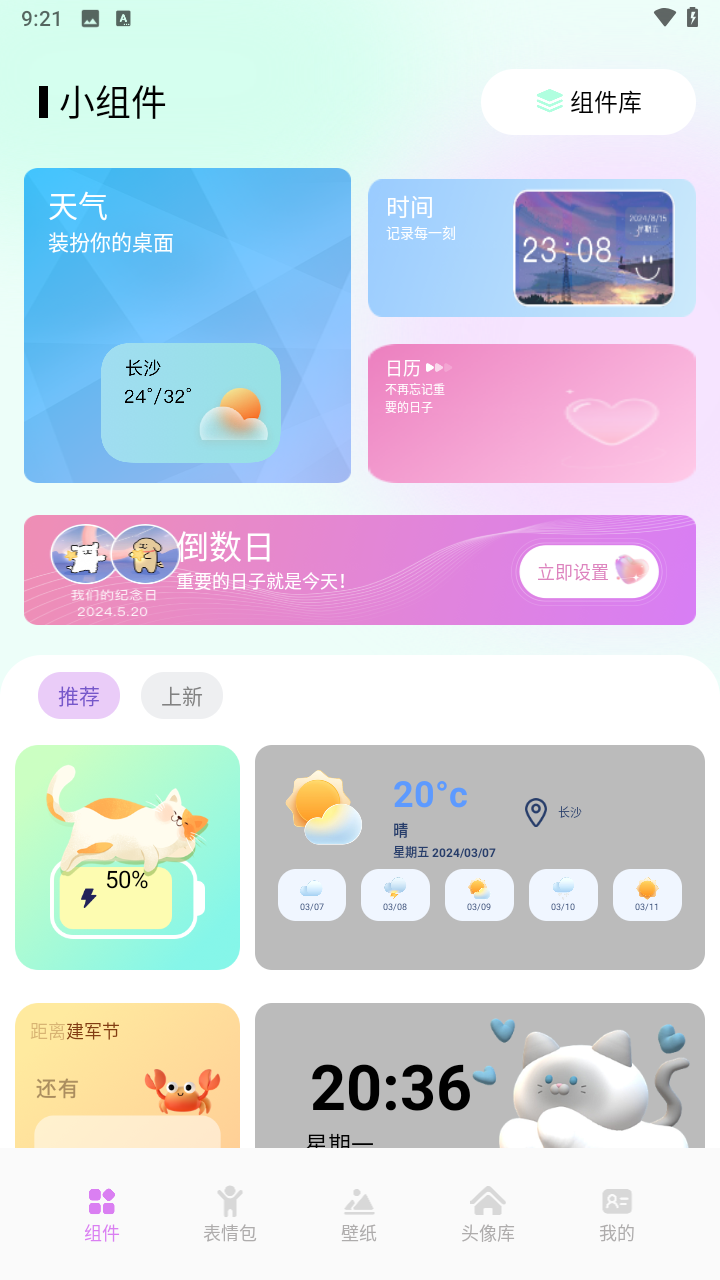The width and height of the screenshot is (720, 1280).
Task: Open 头像库 using the house icon
Action: pos(487,1200)
